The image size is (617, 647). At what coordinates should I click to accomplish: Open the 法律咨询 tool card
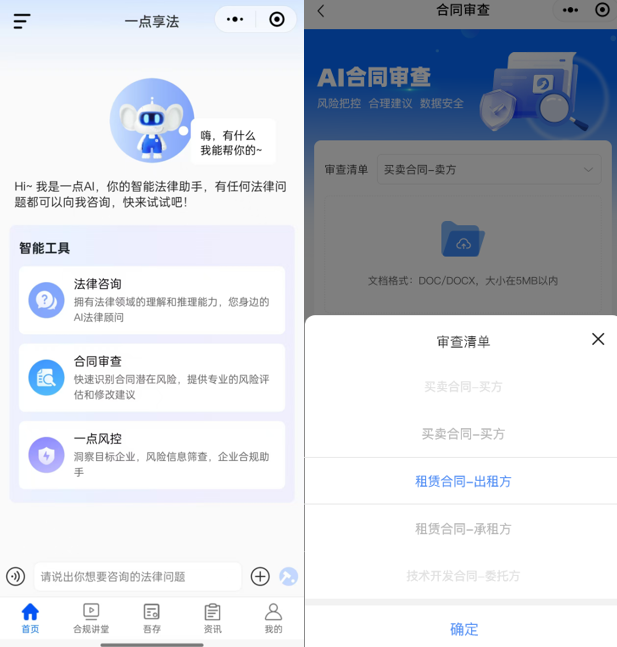pos(152,299)
